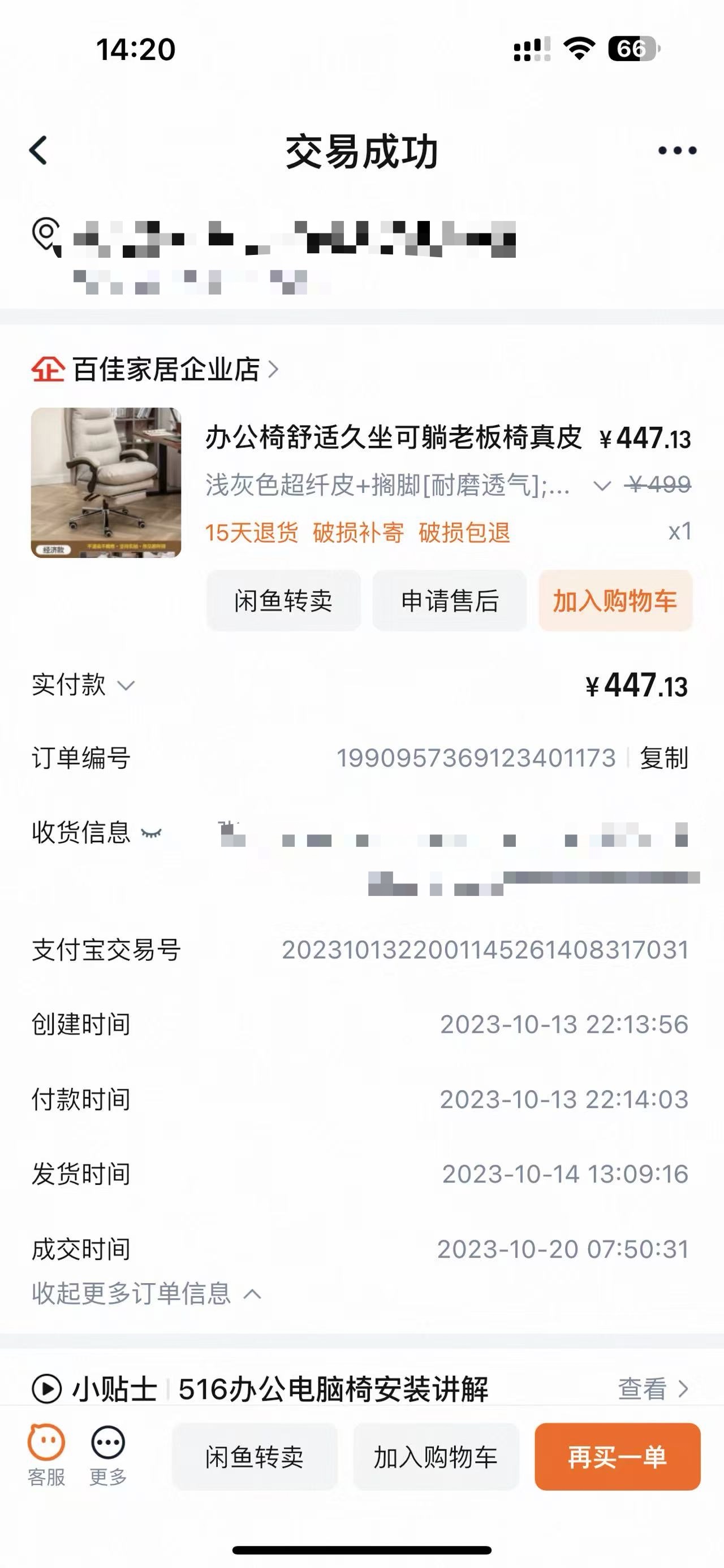View the 小贴士 installation guide via 查看
Viewport: 724px width, 1568px height.
coord(653,1389)
